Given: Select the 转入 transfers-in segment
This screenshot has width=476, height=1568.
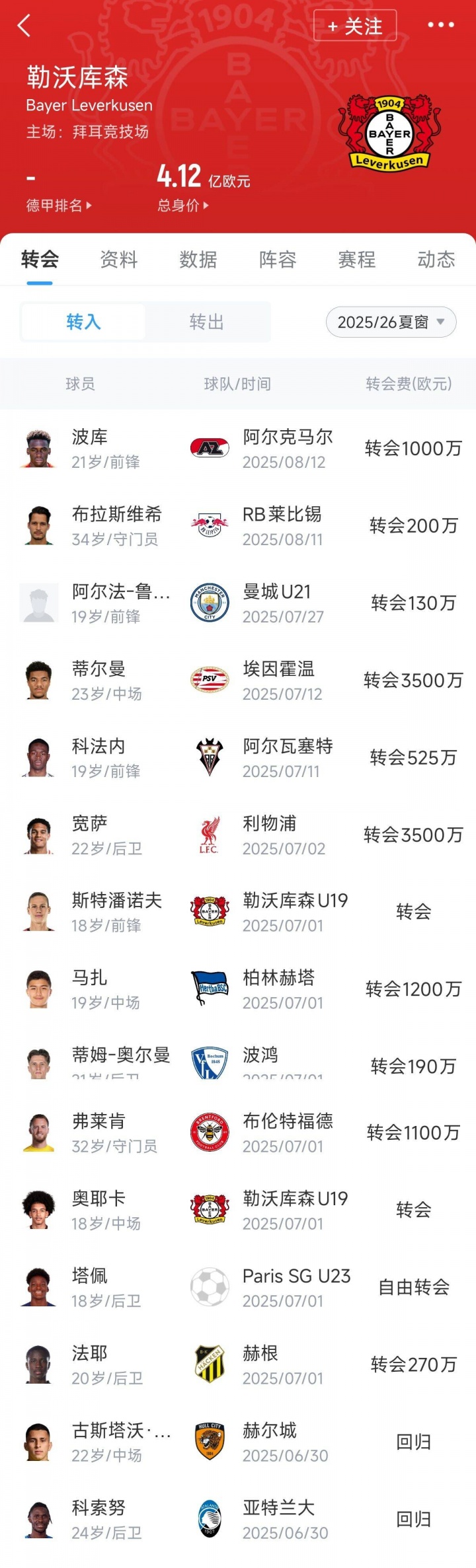Looking at the screenshot, I should 83,322.
